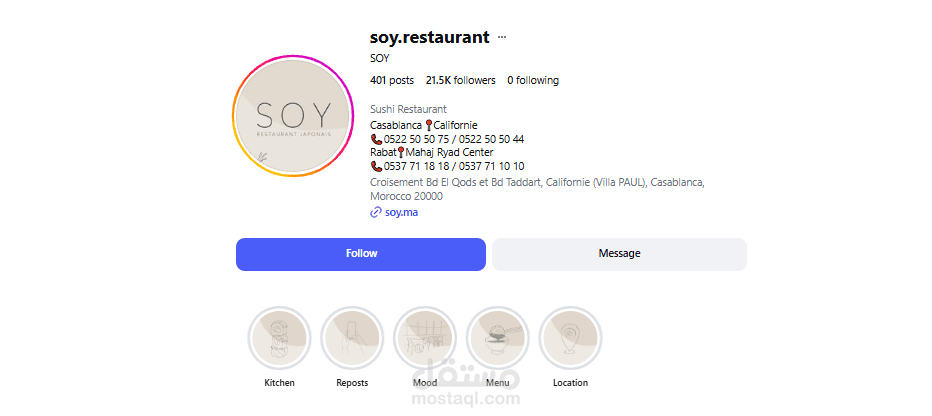932x416 pixels.
Task: Show the 0 following list
Action: coord(533,81)
